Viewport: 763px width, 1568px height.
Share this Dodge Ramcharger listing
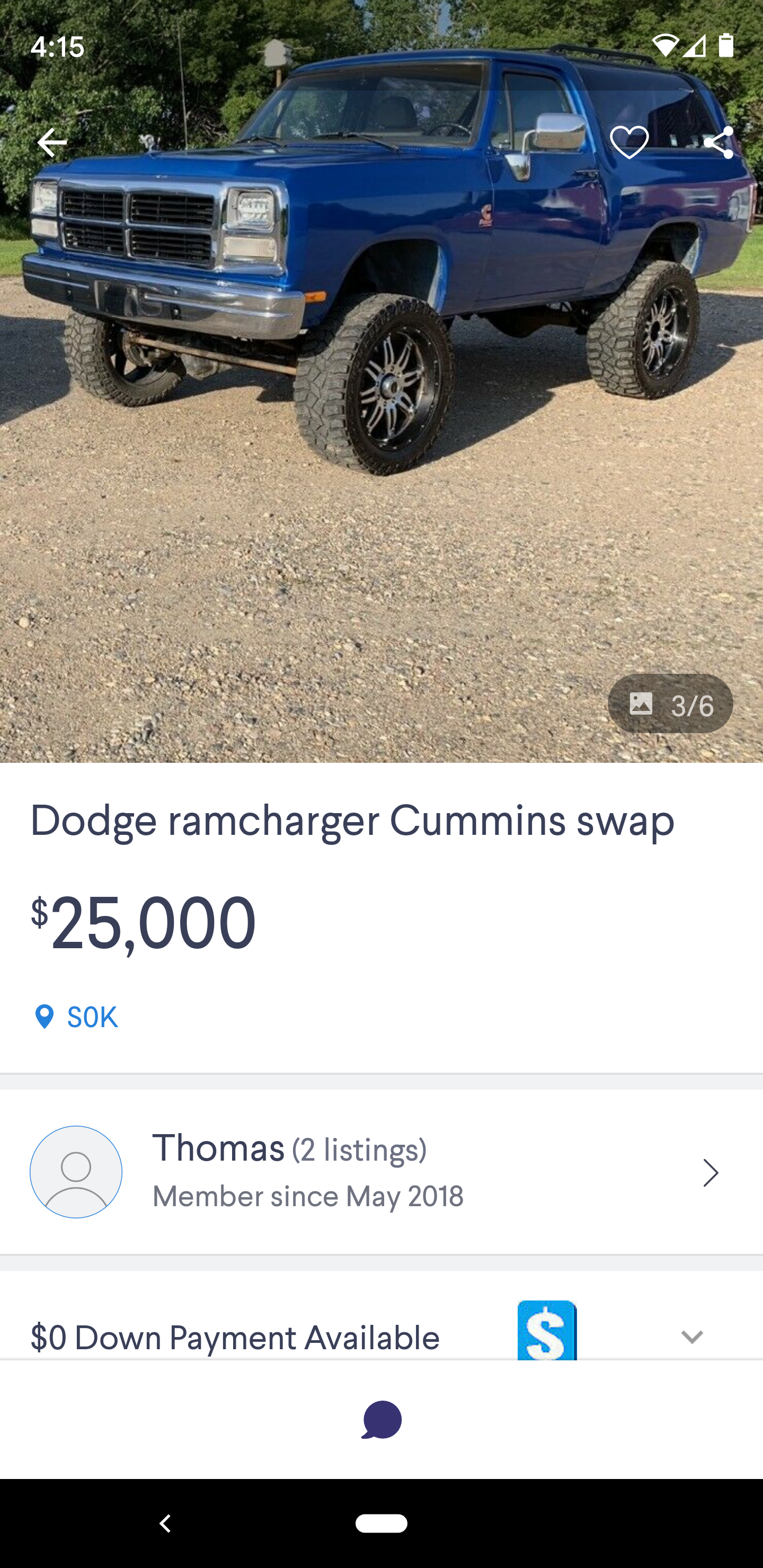718,143
